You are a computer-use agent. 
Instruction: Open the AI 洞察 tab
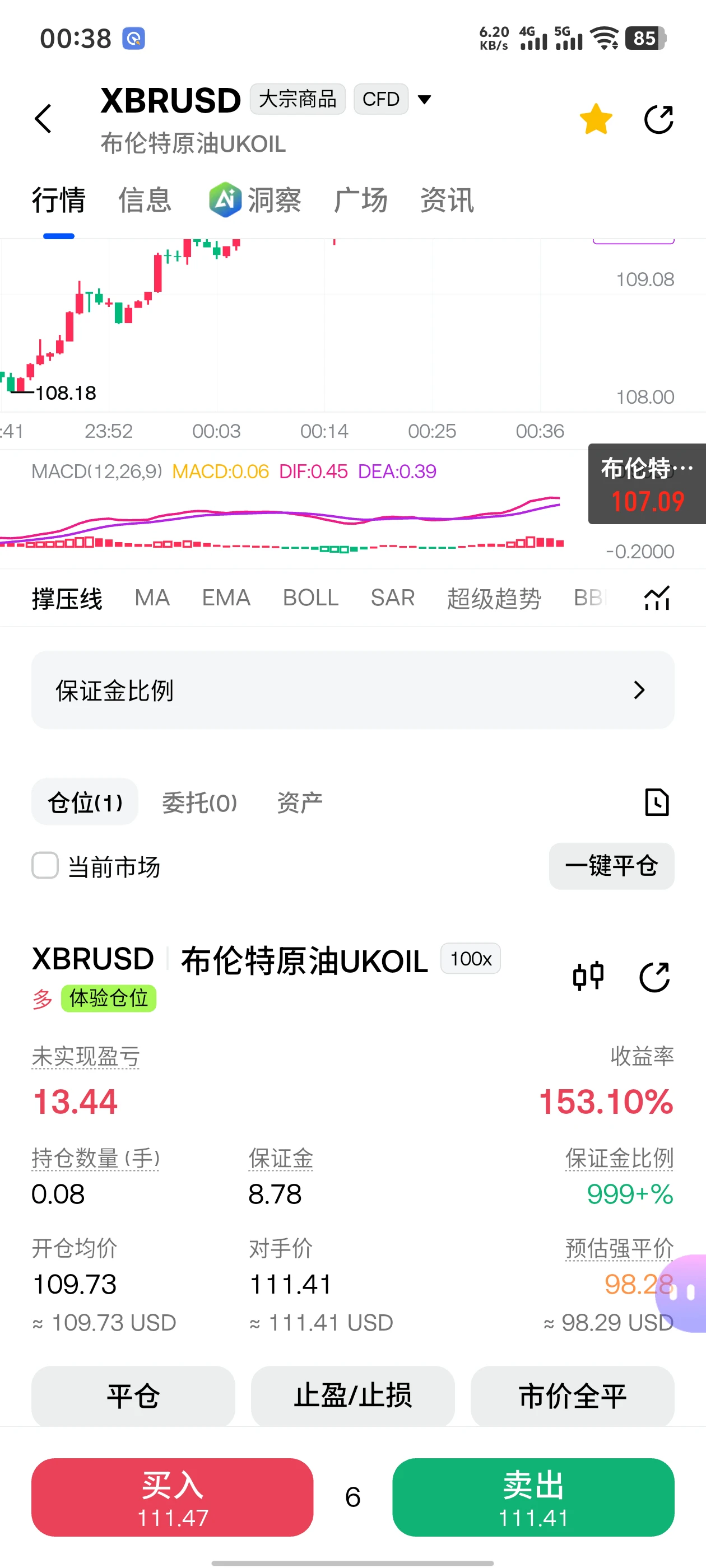256,200
